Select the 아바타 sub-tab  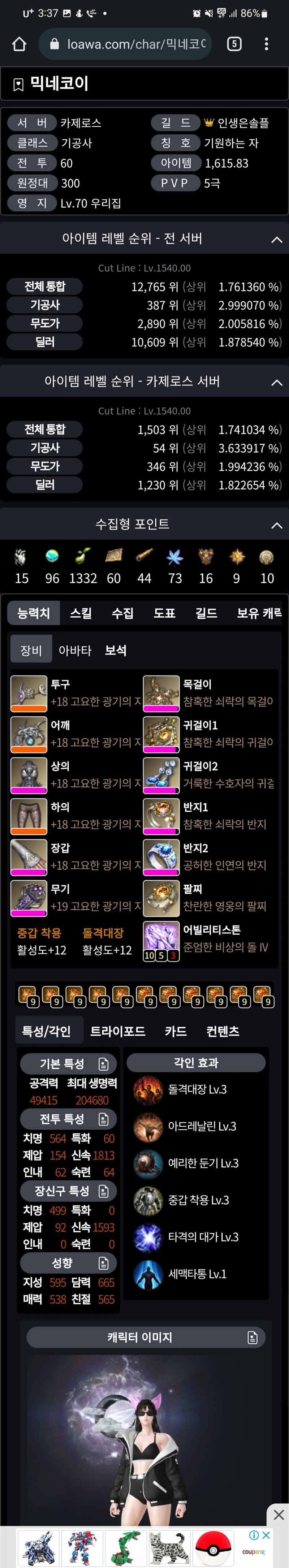pos(75,651)
